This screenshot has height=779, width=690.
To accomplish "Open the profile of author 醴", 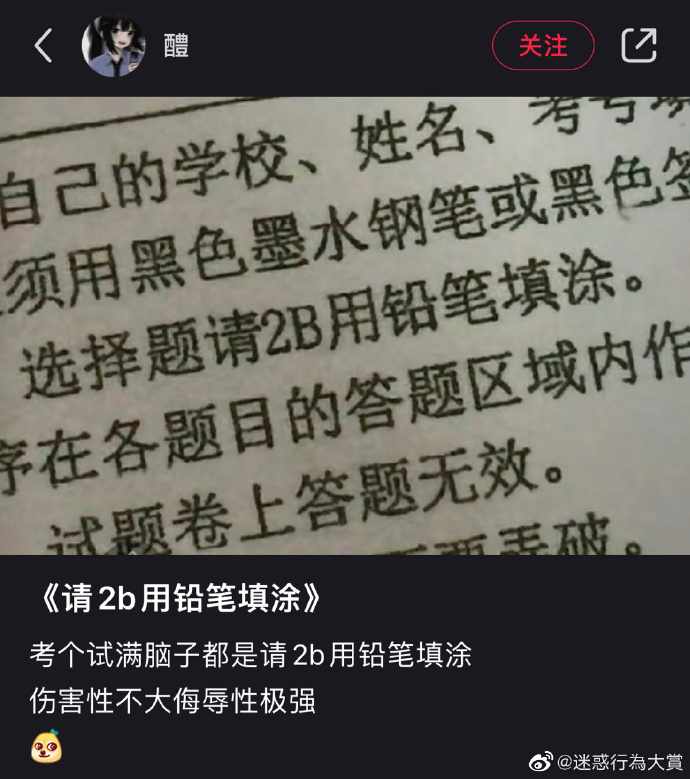I will (x=113, y=46).
